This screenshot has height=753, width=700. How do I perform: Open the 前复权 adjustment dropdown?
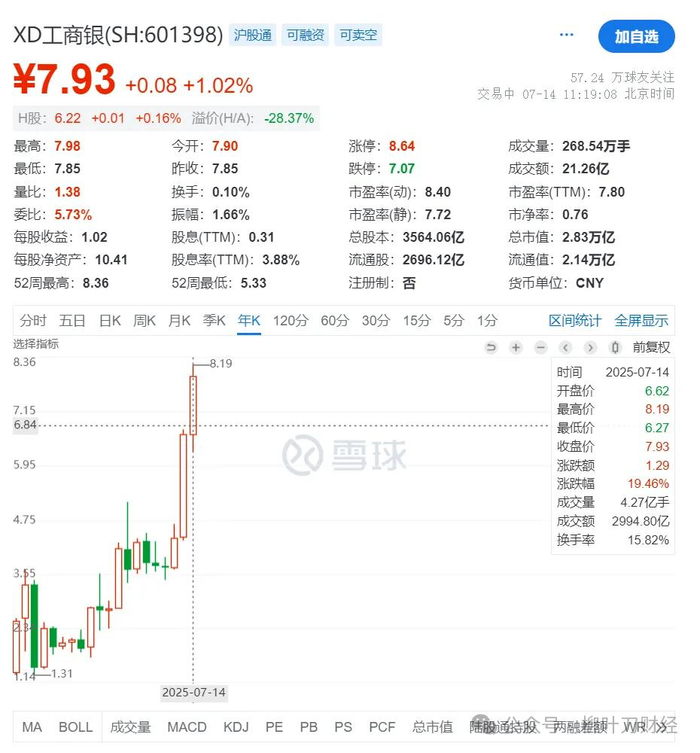click(x=651, y=347)
